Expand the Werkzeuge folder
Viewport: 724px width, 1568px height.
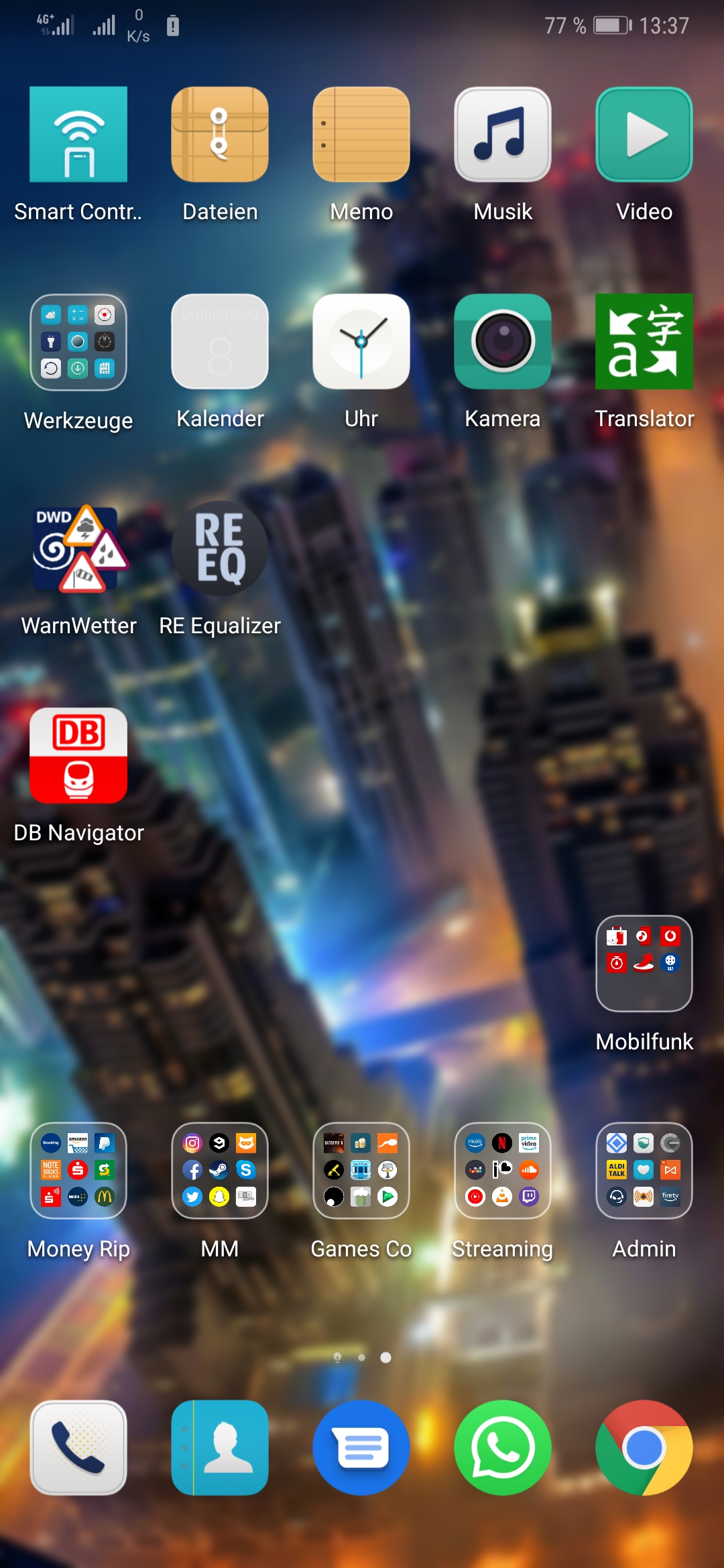coord(78,342)
